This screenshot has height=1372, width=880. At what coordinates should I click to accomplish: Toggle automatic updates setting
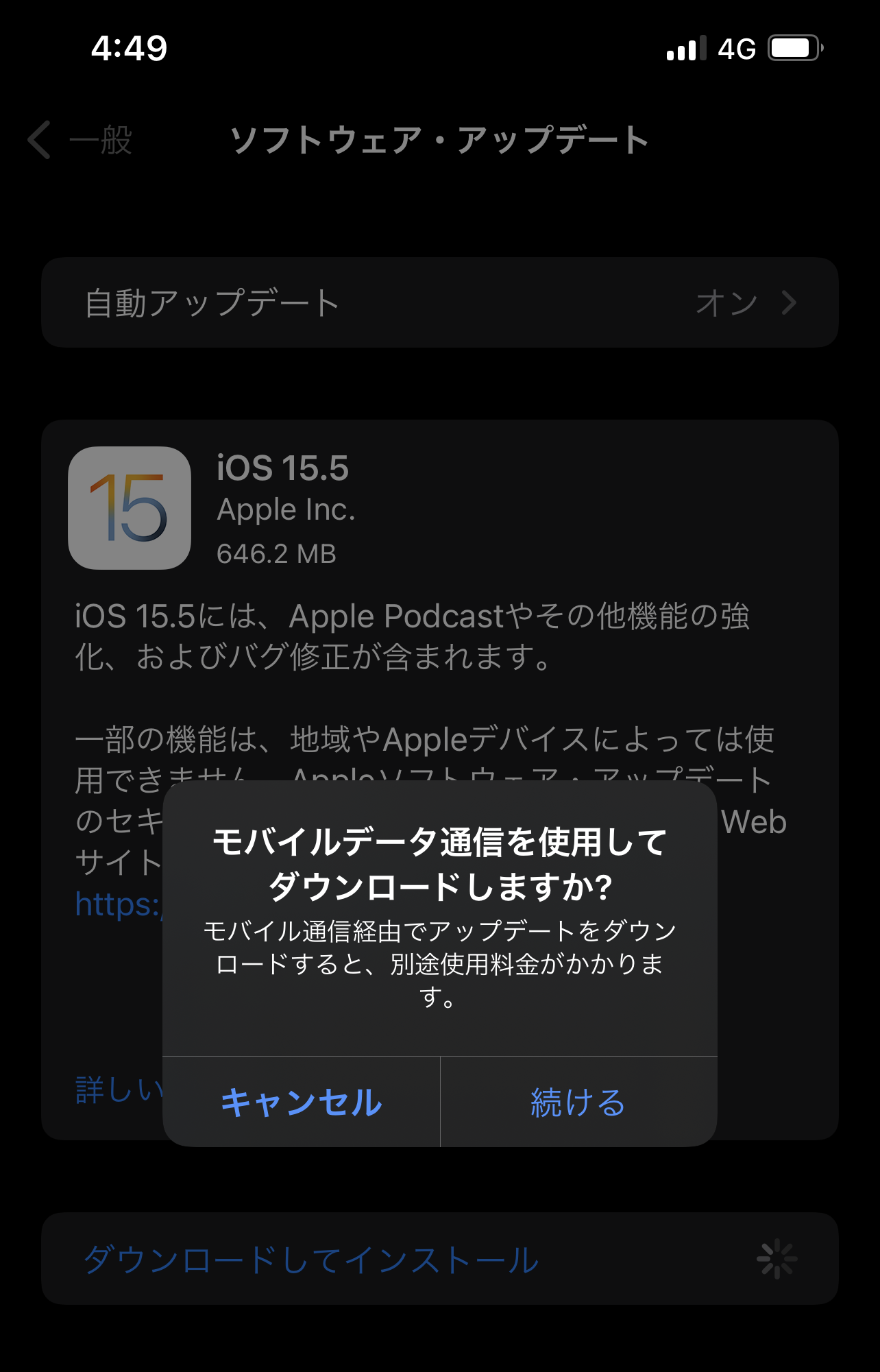[439, 302]
